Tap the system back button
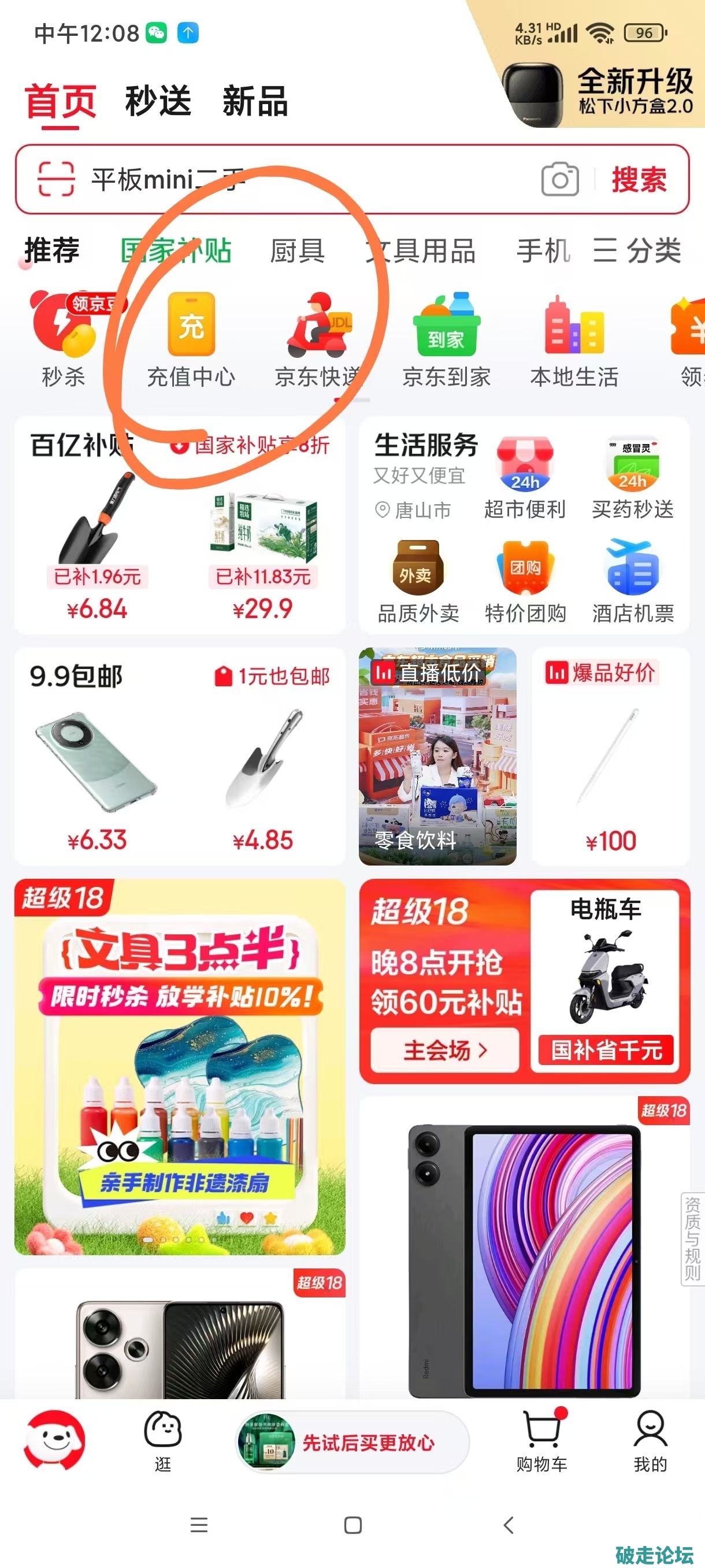 (509, 1525)
